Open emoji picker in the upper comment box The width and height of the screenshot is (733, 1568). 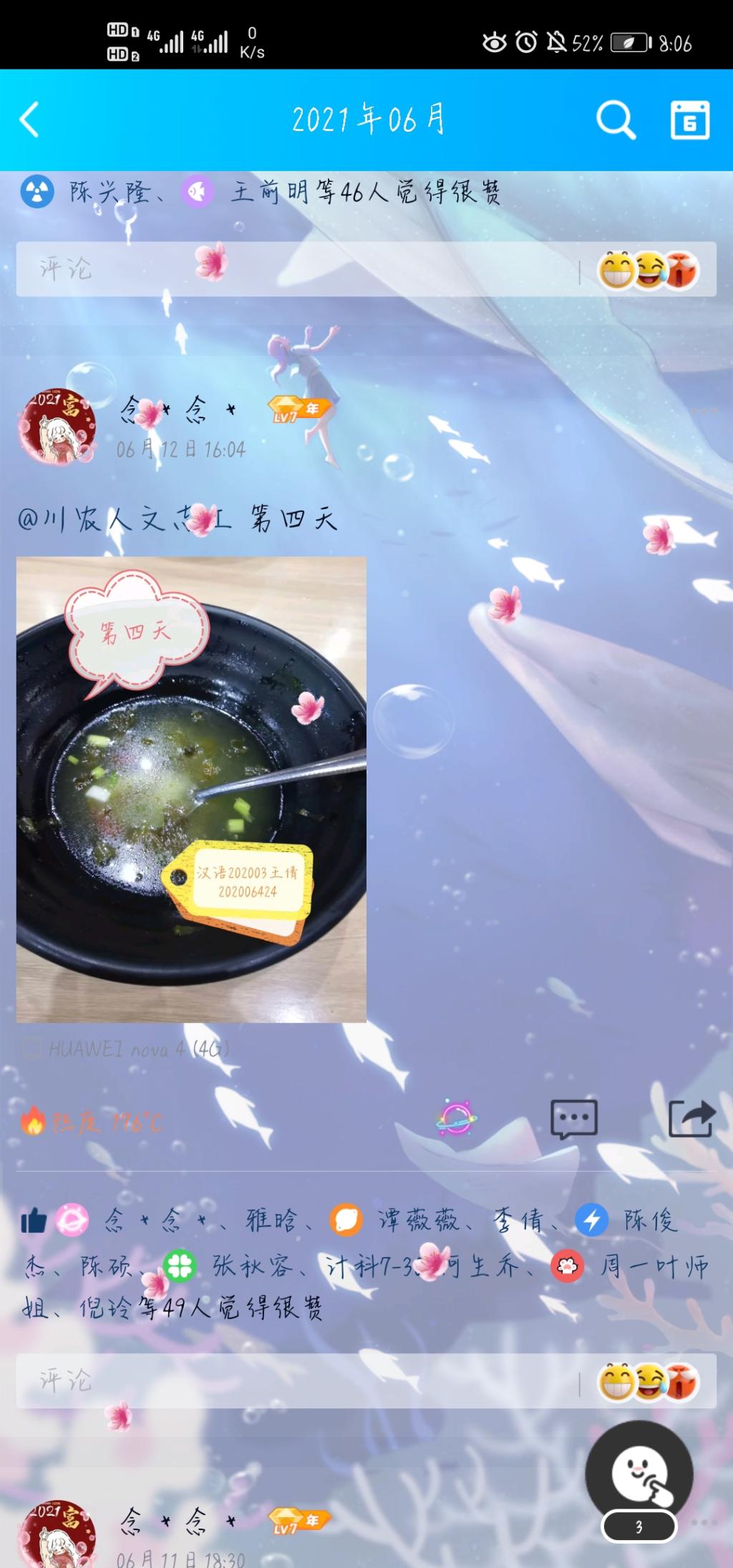[648, 271]
